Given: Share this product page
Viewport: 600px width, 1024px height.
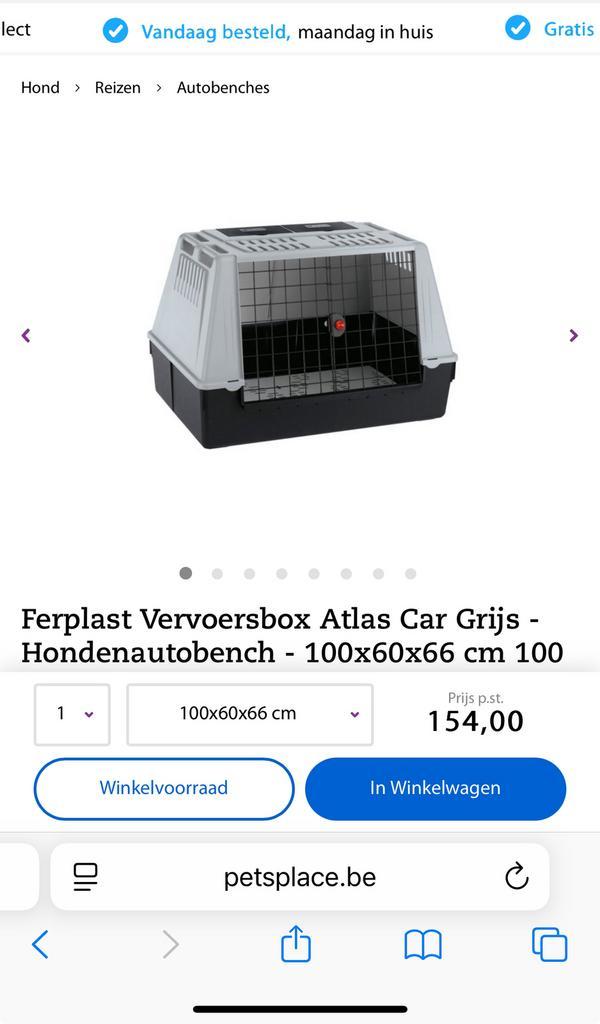Looking at the screenshot, I should pos(296,944).
